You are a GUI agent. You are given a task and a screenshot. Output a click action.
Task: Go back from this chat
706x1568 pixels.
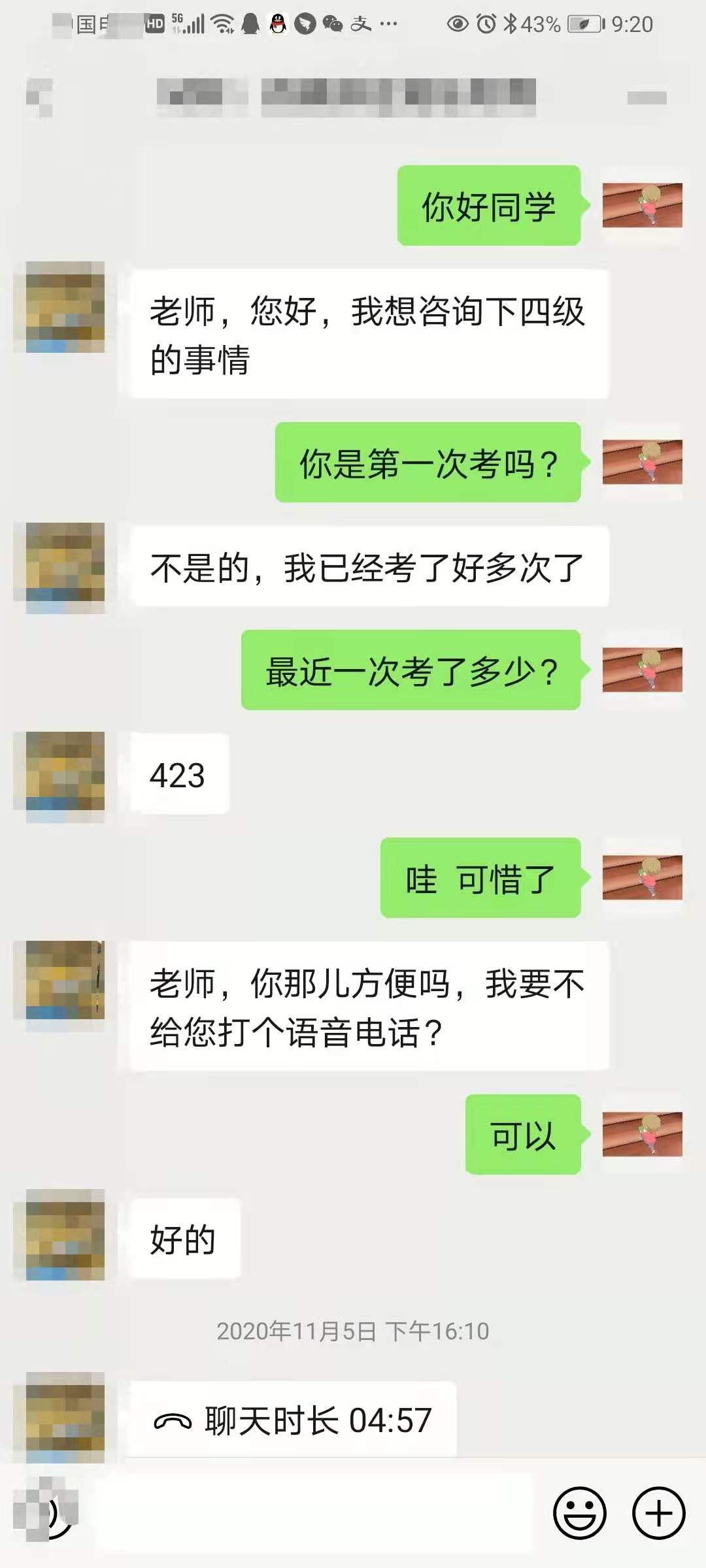pyautogui.click(x=39, y=97)
